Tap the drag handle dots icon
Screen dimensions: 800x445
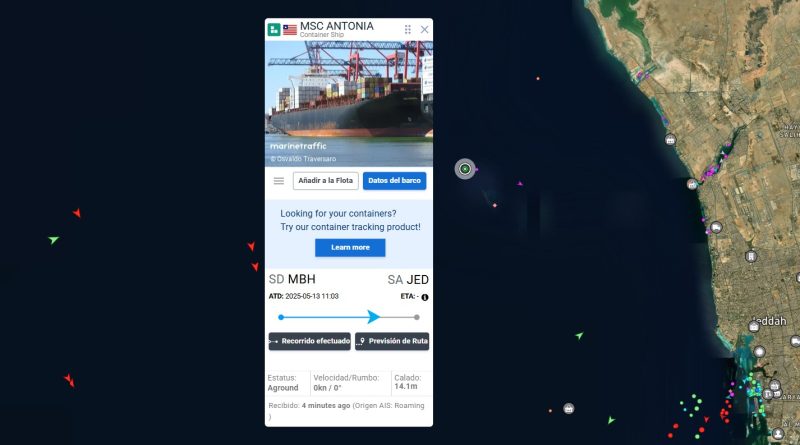coord(408,30)
